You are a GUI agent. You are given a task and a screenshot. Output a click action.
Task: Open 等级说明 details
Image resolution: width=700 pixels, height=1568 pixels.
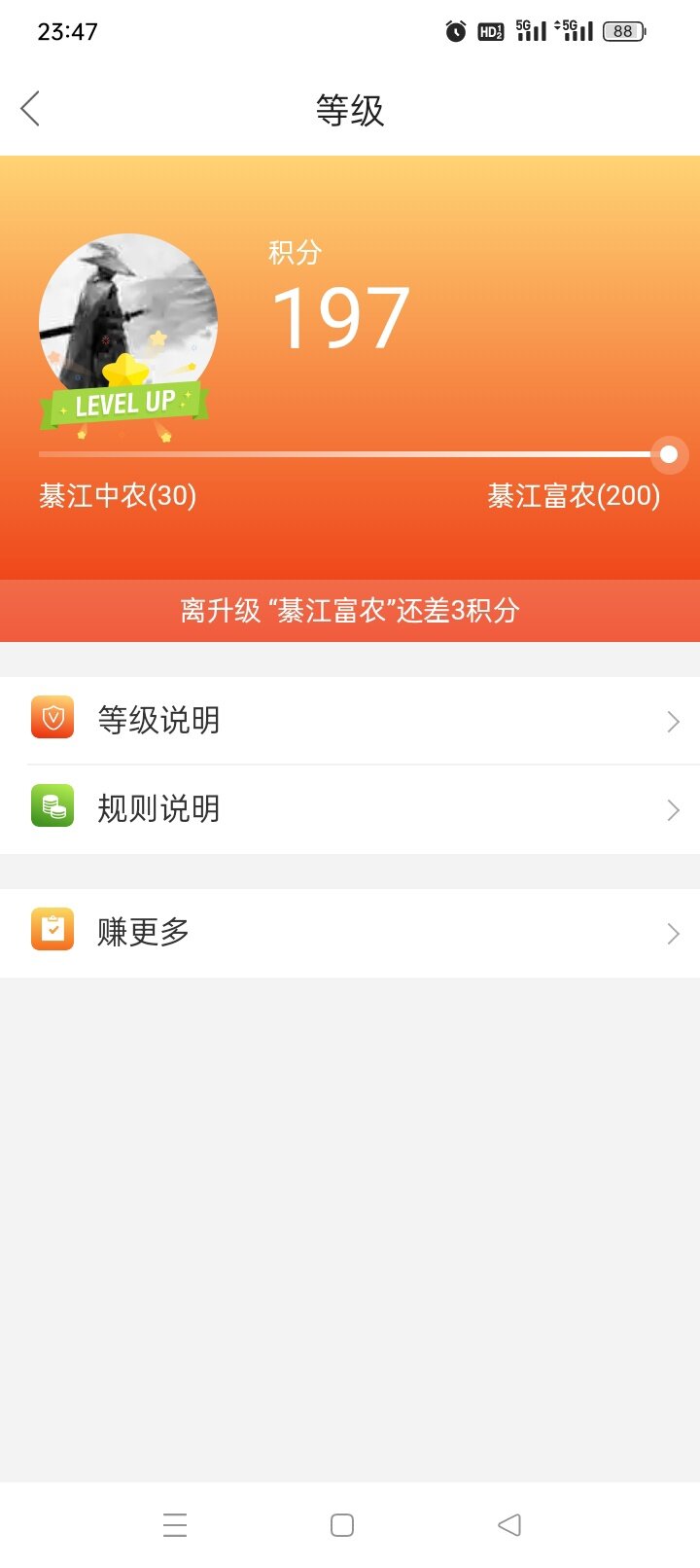click(350, 721)
